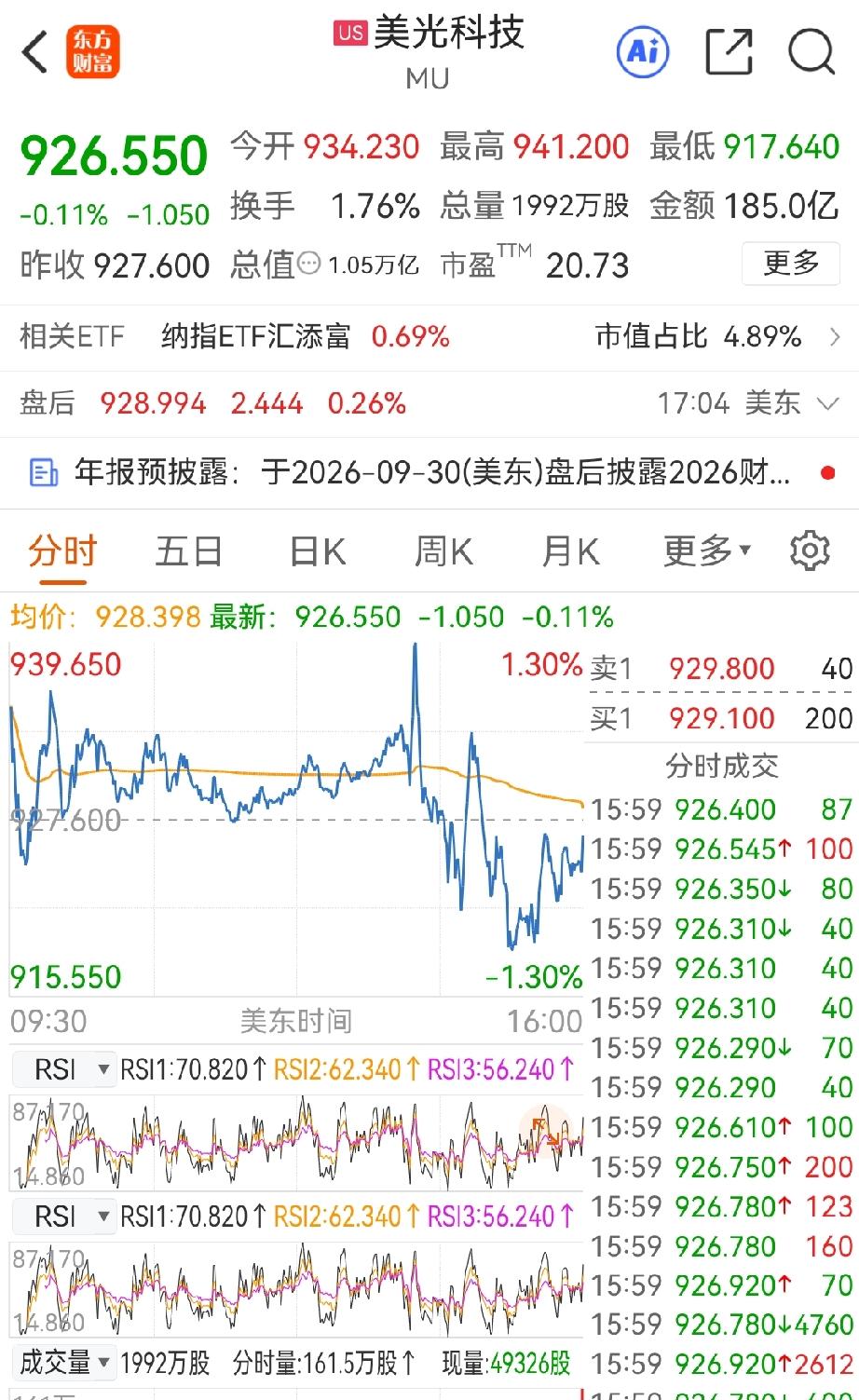
Task: Open chart settings gear
Action: (810, 551)
